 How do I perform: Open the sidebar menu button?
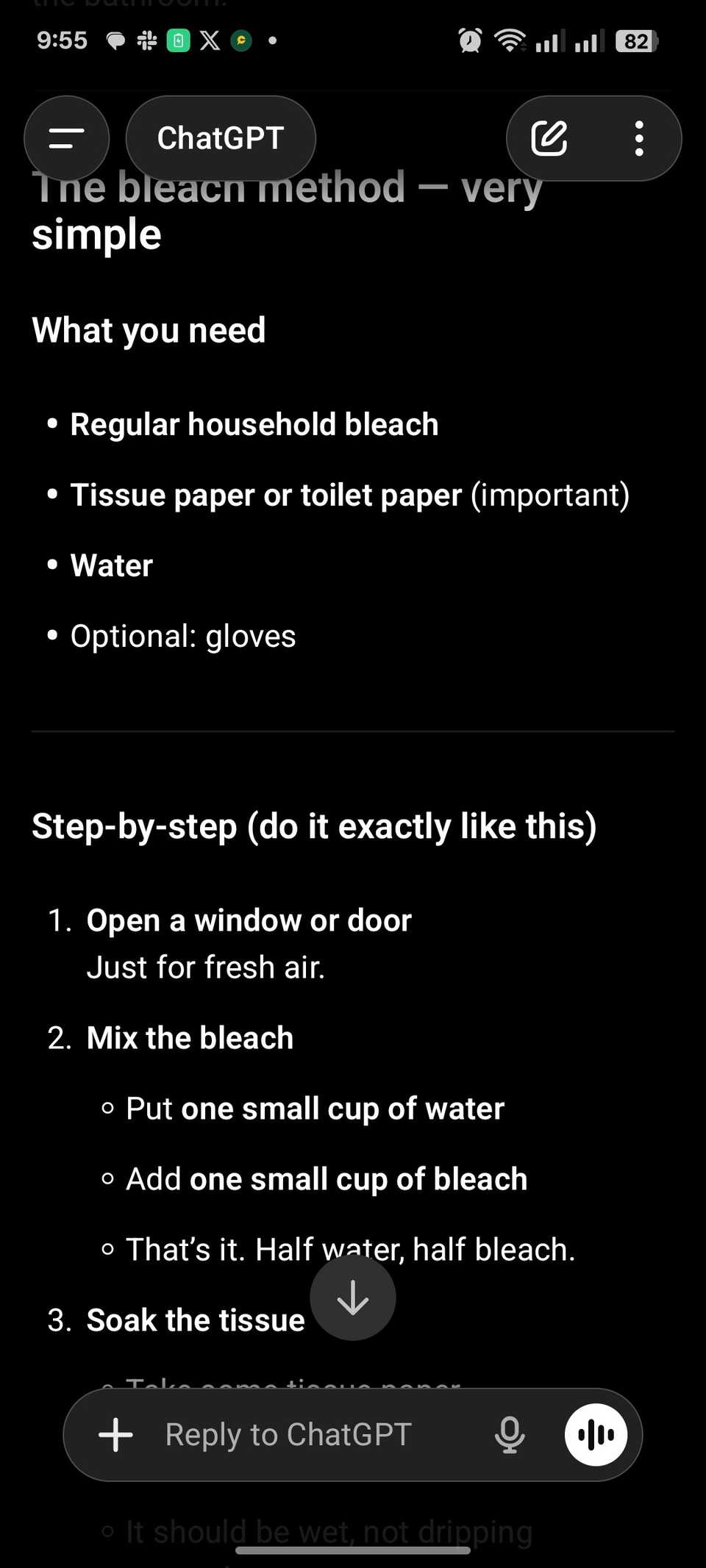pos(66,138)
